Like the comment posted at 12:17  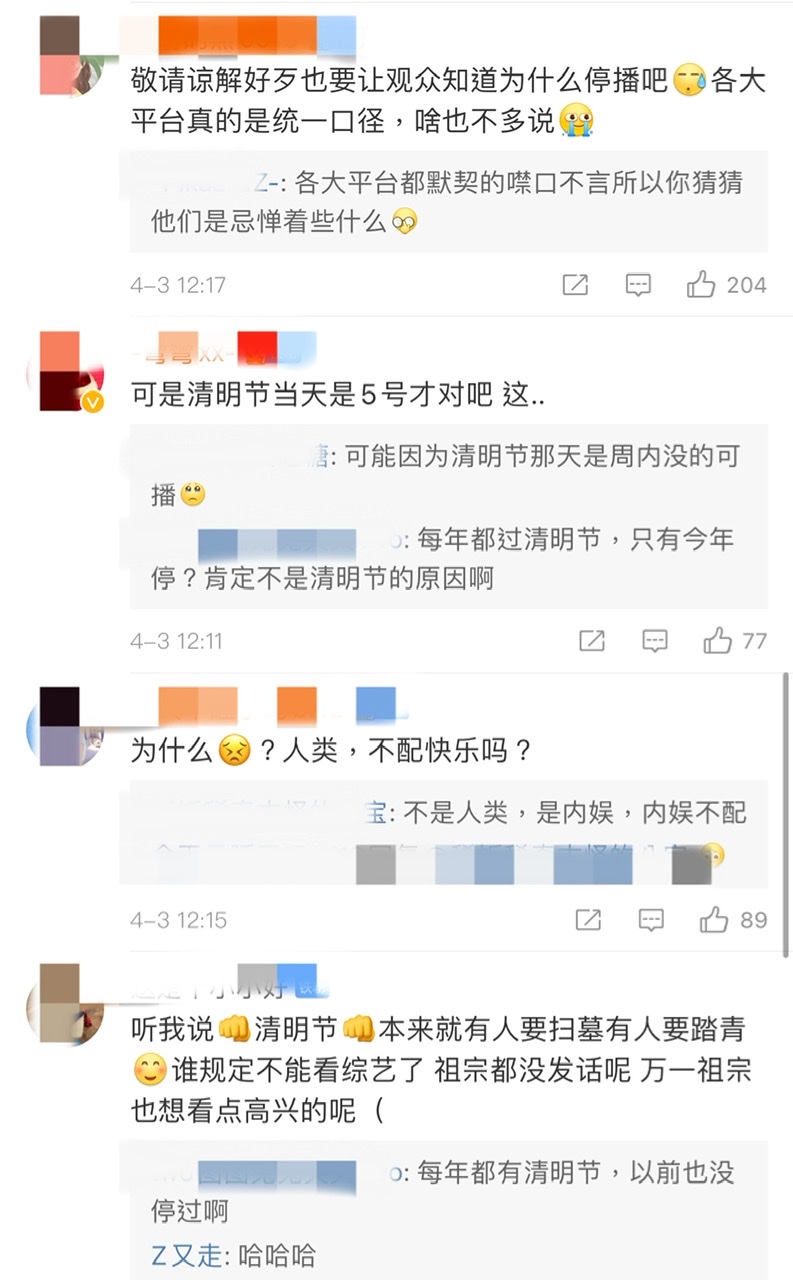[x=702, y=285]
